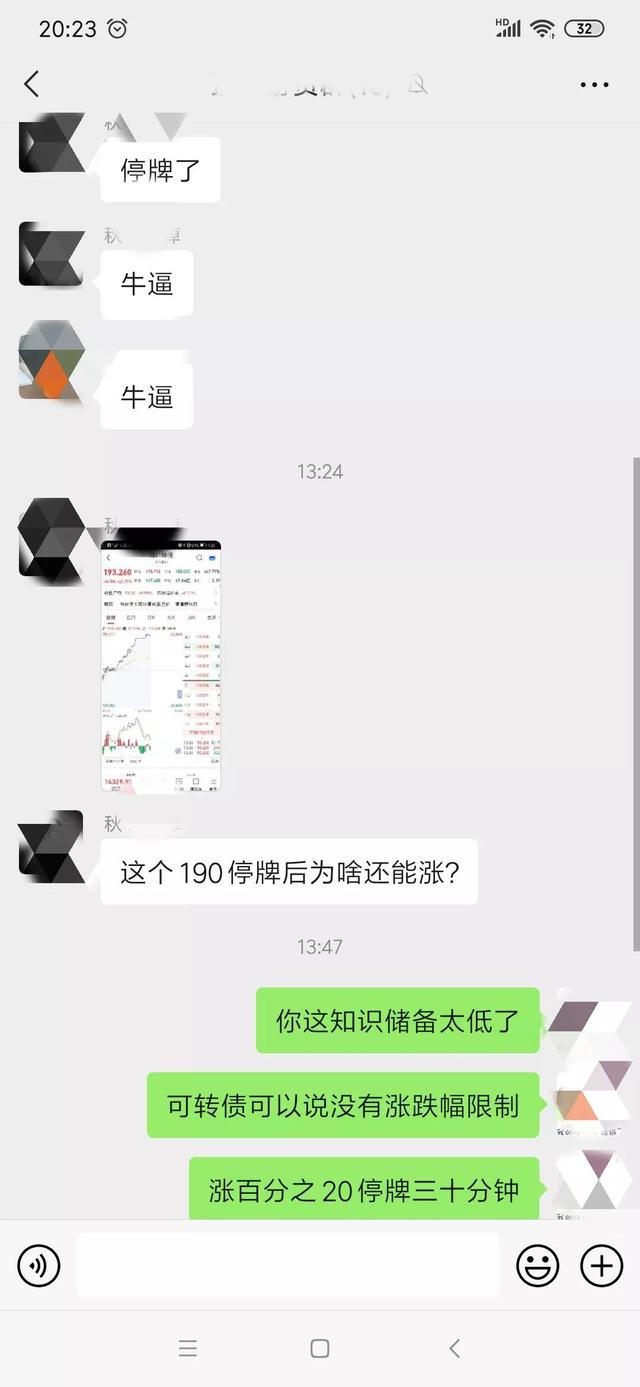Tap system home button
The height and width of the screenshot is (1387, 640).
tap(320, 1348)
